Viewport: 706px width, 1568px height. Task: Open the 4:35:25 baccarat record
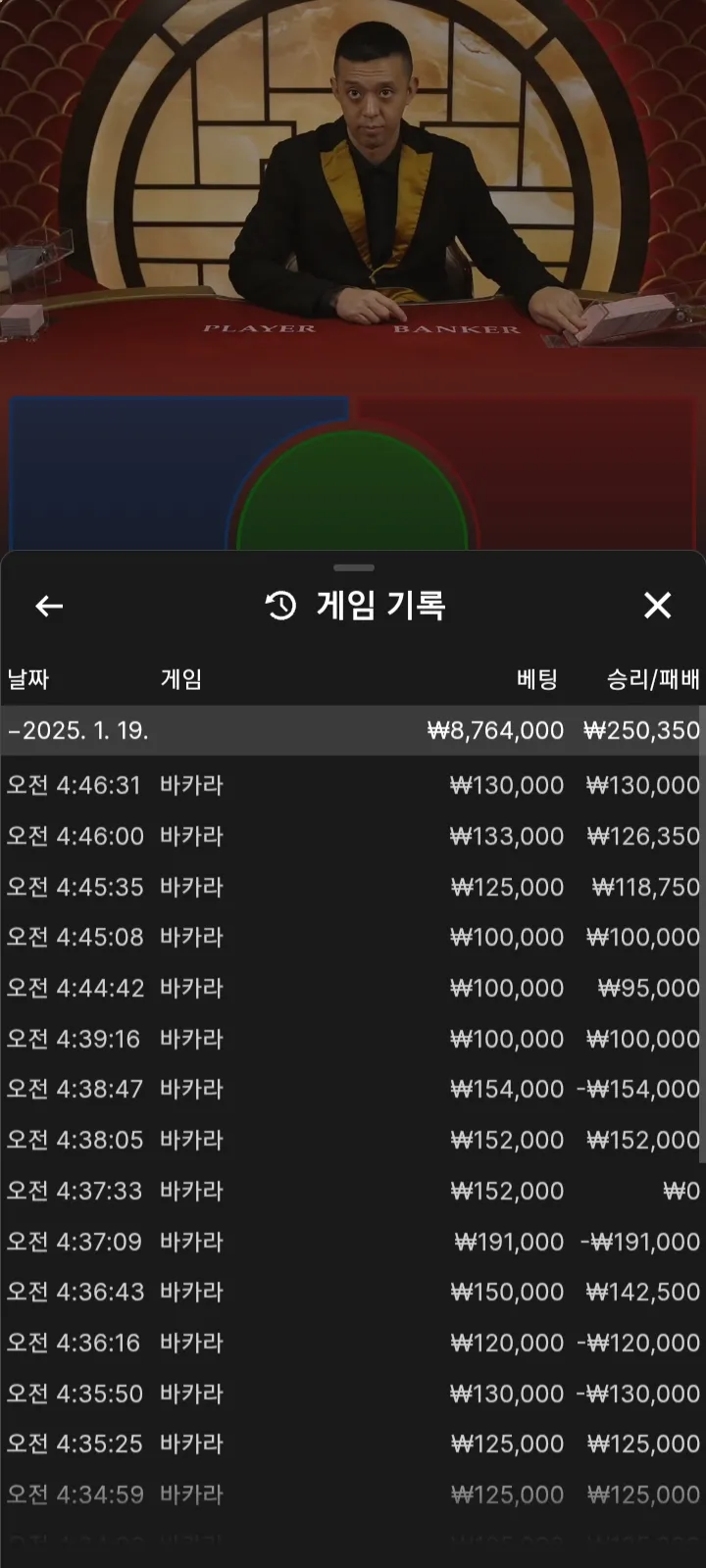(x=353, y=1444)
